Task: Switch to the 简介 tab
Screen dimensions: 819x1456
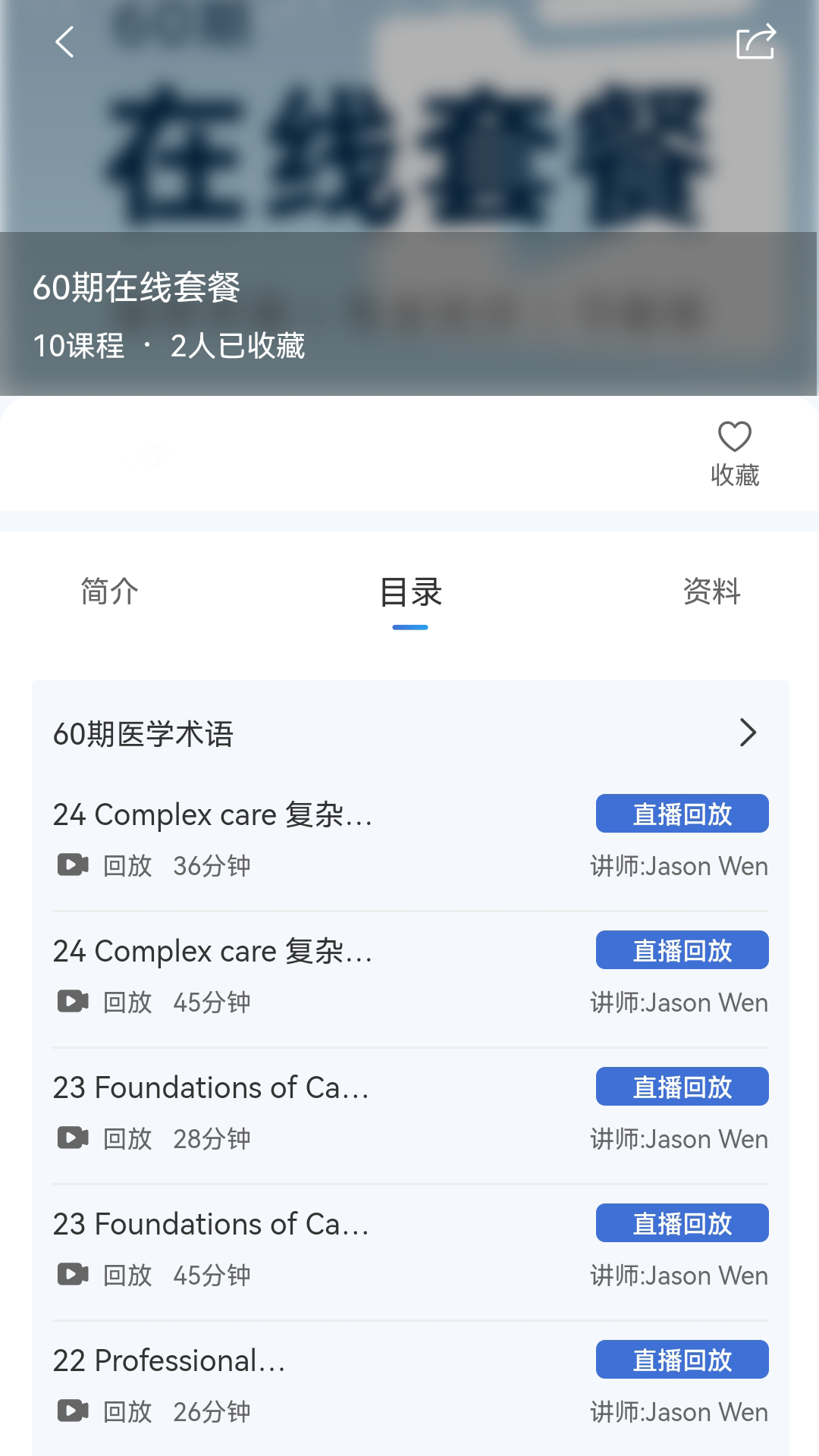Action: tap(107, 594)
